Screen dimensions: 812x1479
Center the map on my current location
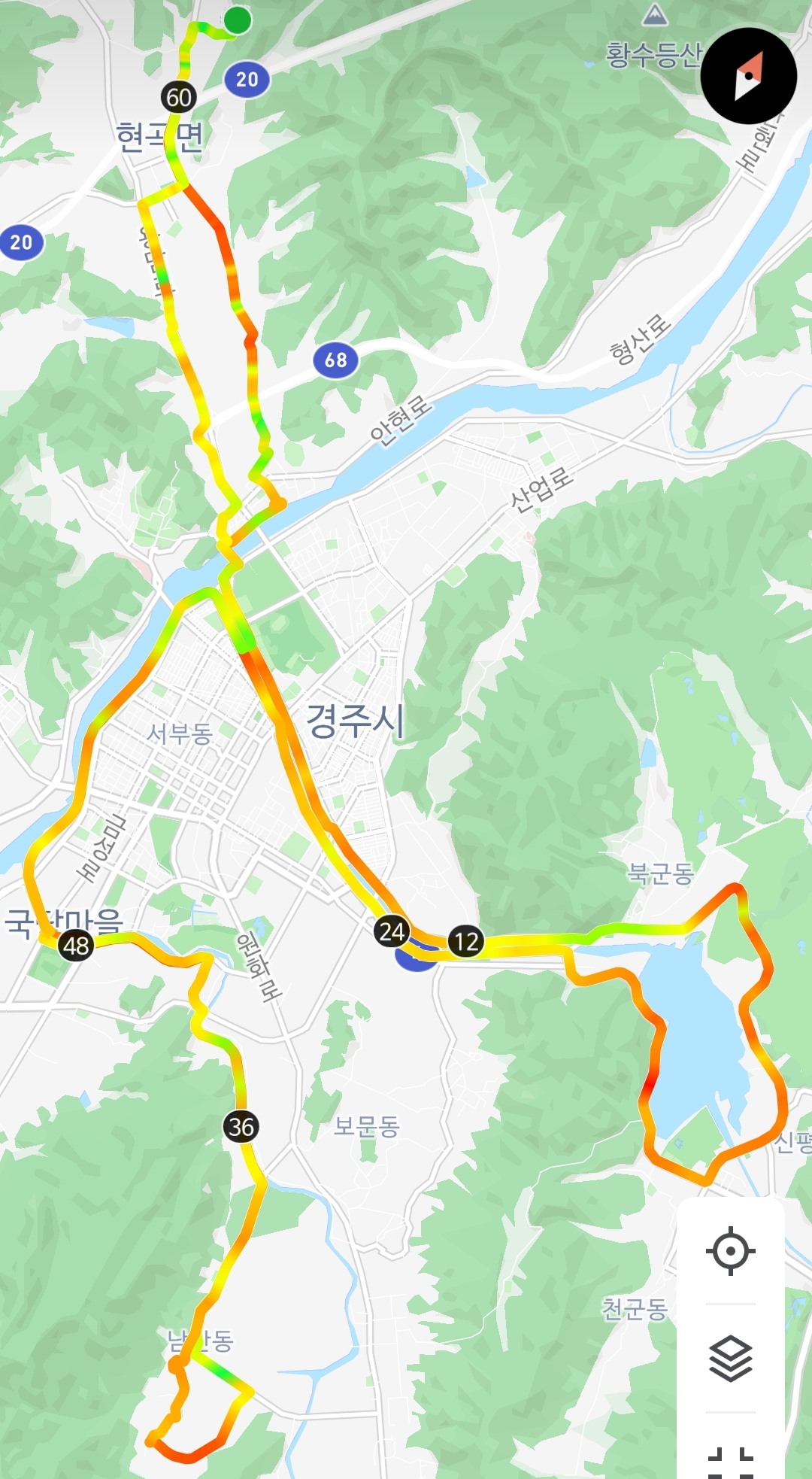pos(730,1250)
